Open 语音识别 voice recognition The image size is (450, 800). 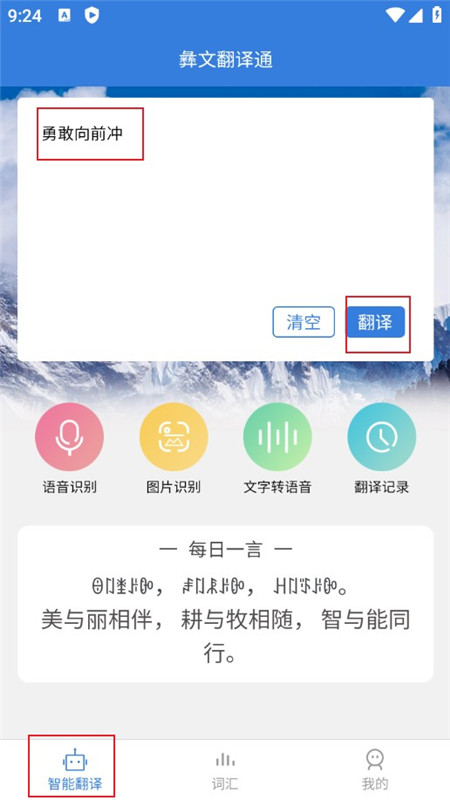pyautogui.click(x=69, y=448)
